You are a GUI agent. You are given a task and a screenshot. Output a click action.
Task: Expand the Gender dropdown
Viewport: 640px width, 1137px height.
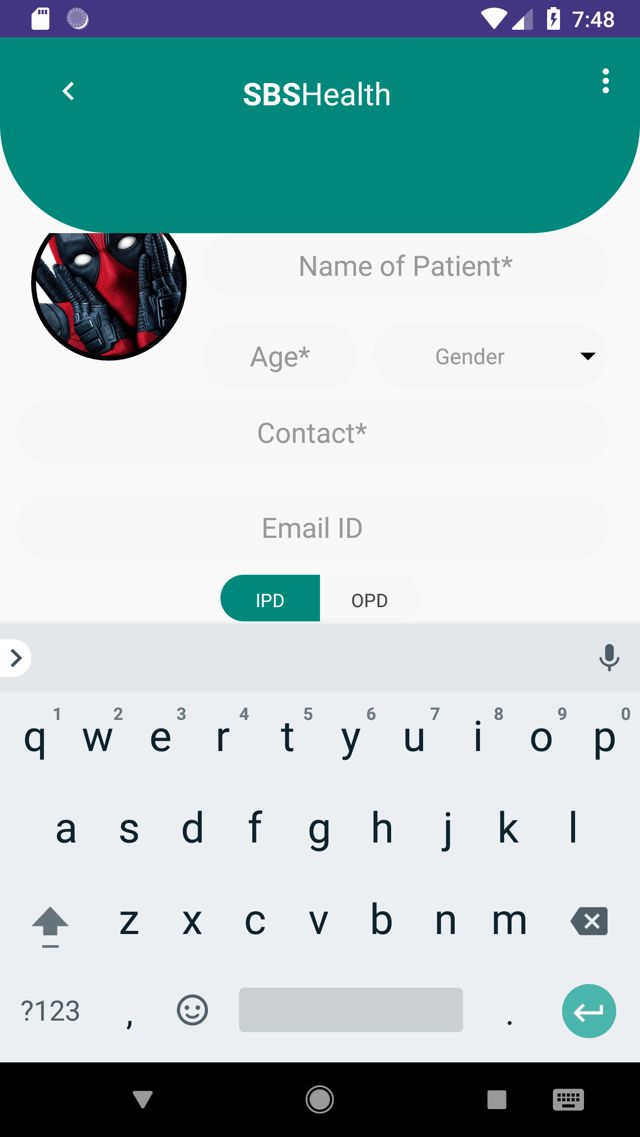pyautogui.click(x=490, y=357)
